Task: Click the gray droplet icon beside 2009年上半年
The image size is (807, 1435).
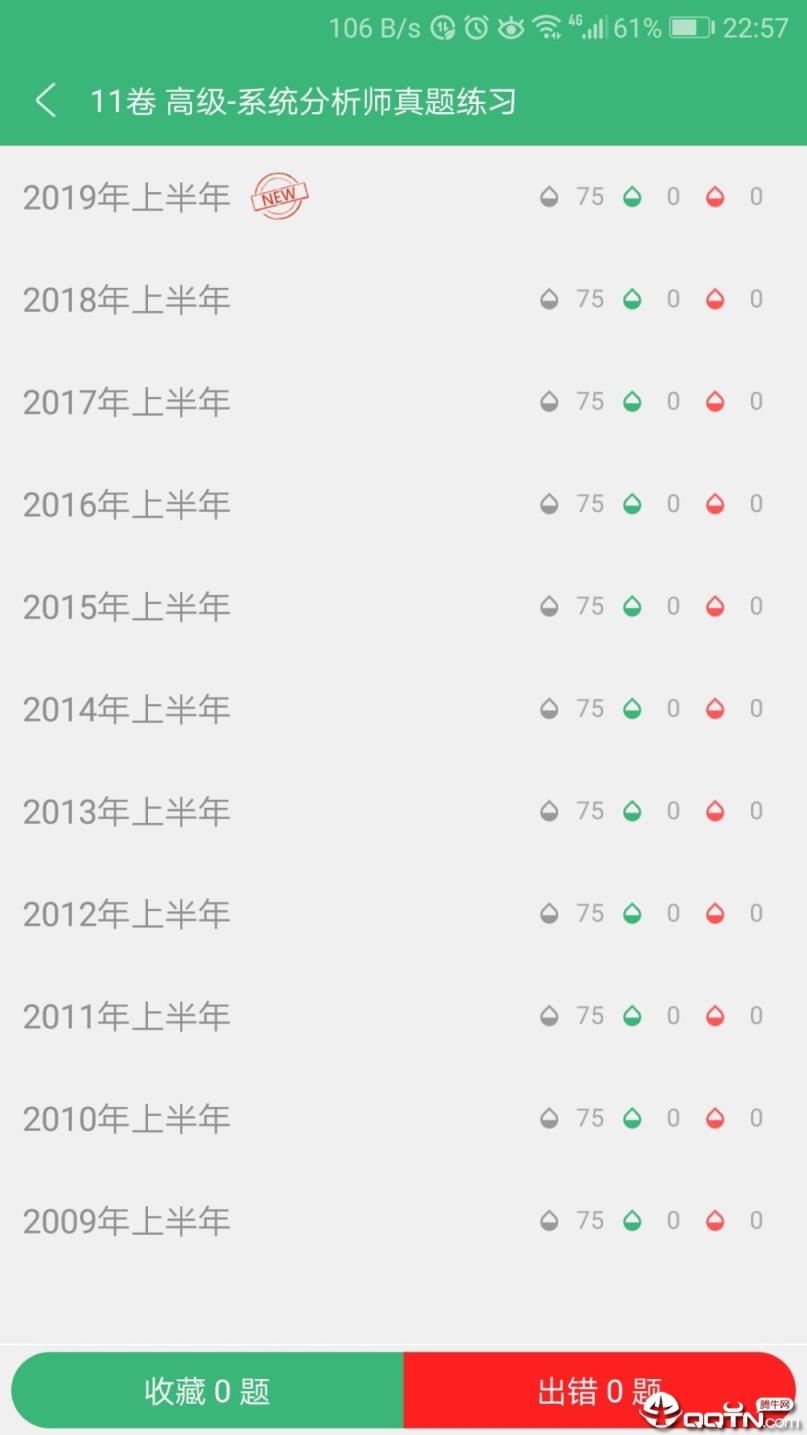Action: (x=549, y=1219)
